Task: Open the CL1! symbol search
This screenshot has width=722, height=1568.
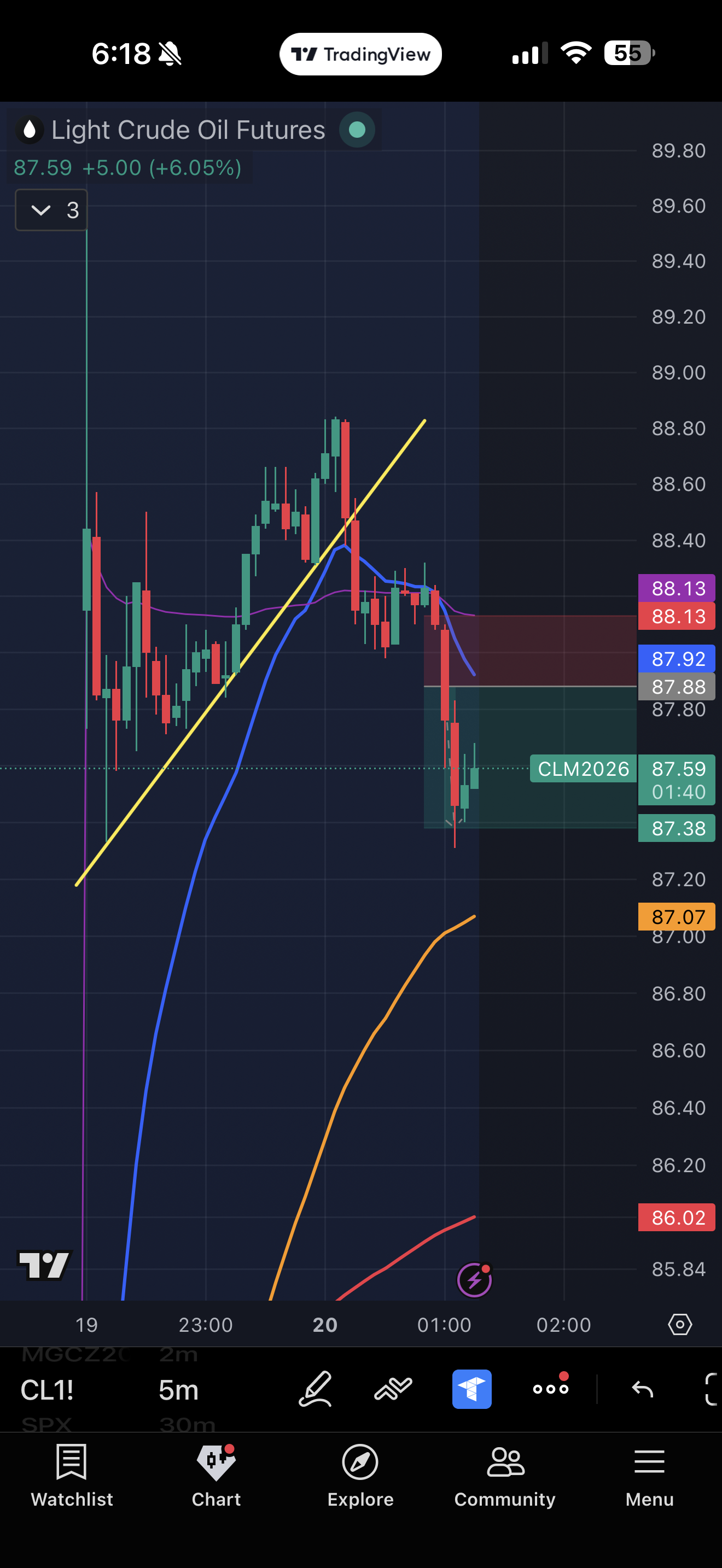Action: click(48, 1390)
